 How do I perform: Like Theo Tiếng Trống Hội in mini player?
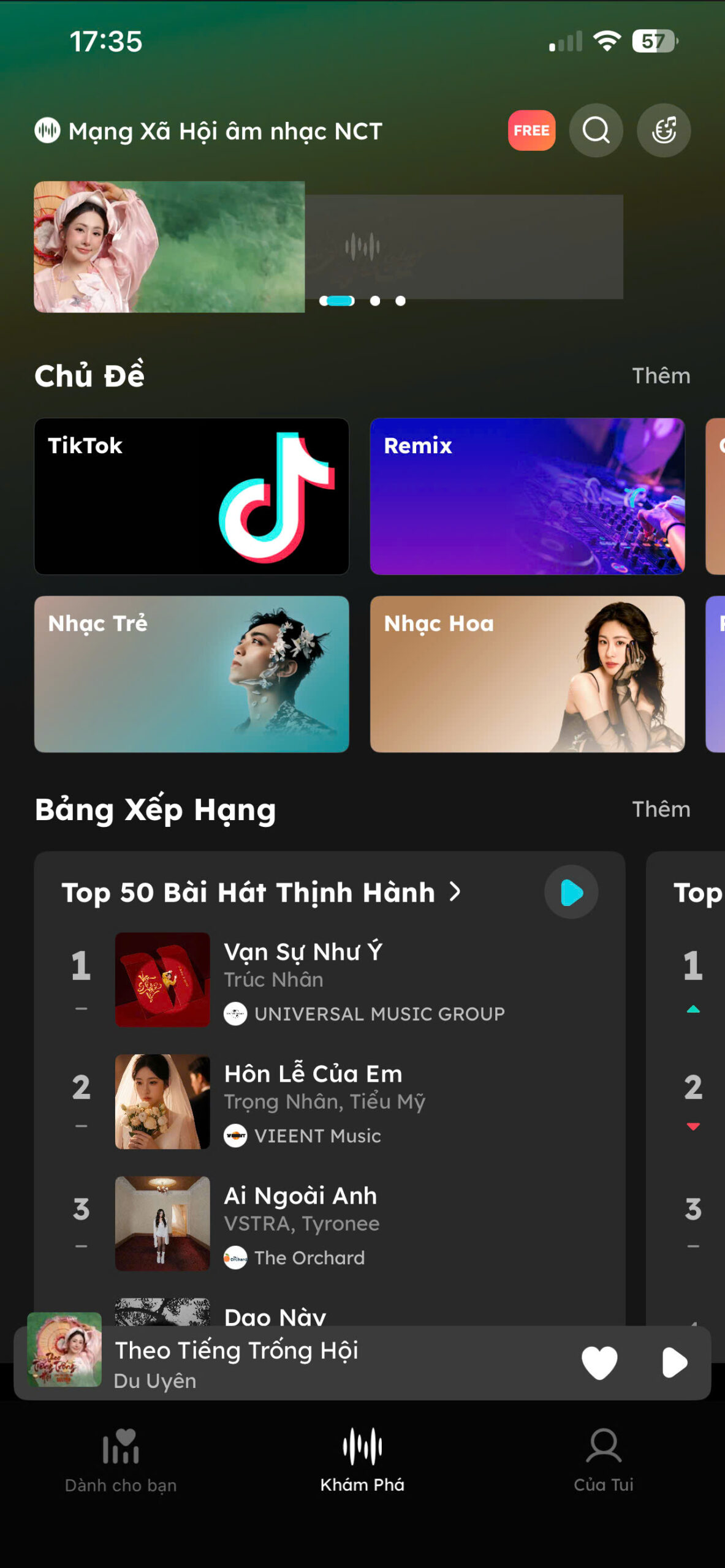point(599,1363)
